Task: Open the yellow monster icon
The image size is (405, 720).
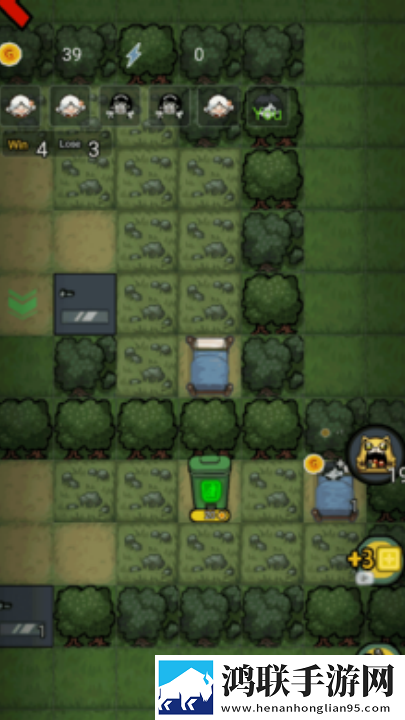Action: pyautogui.click(x=377, y=454)
